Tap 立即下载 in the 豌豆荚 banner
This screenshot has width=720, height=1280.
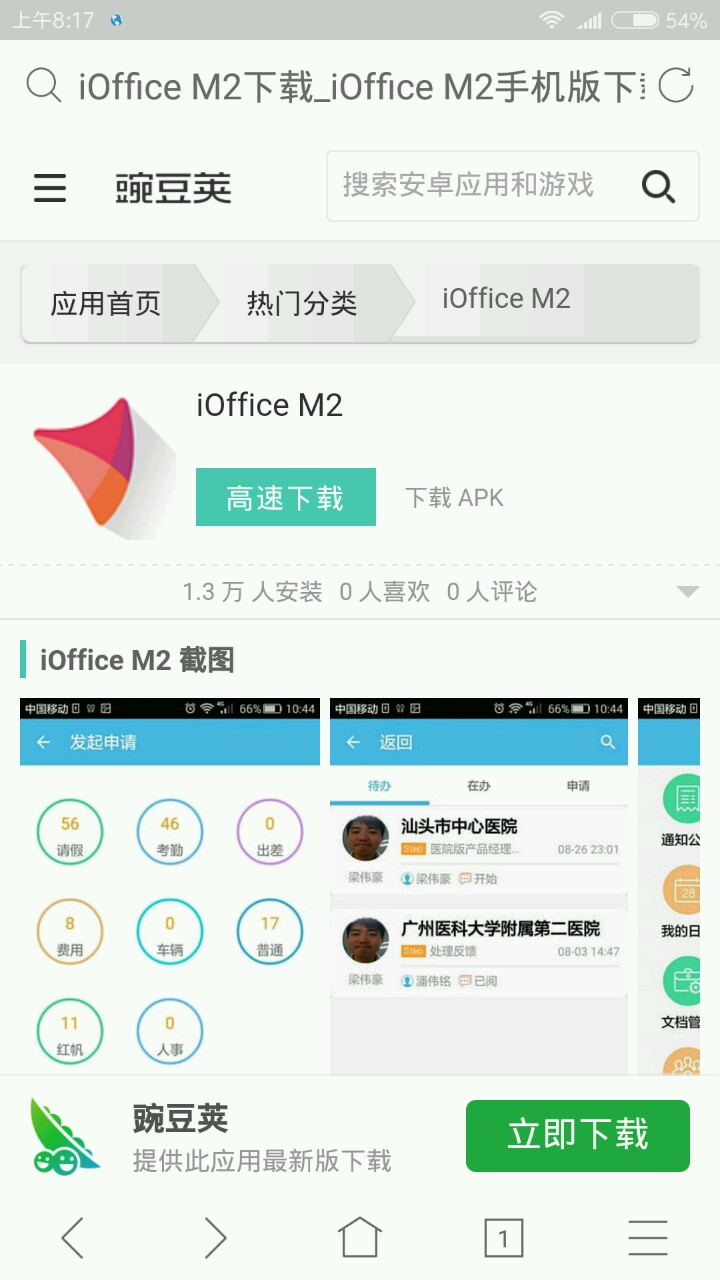coord(578,1135)
